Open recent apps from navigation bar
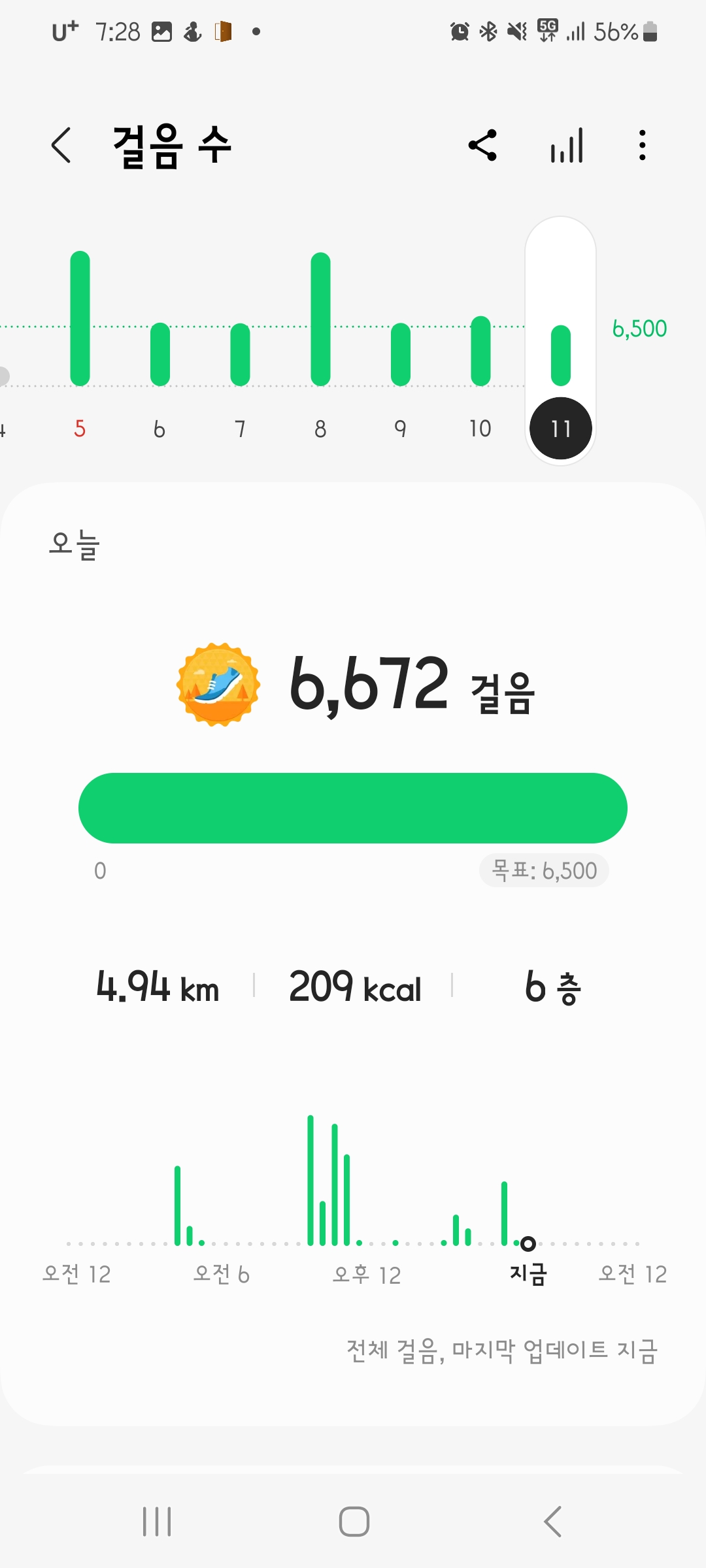This screenshot has width=706, height=1568. 157,1522
